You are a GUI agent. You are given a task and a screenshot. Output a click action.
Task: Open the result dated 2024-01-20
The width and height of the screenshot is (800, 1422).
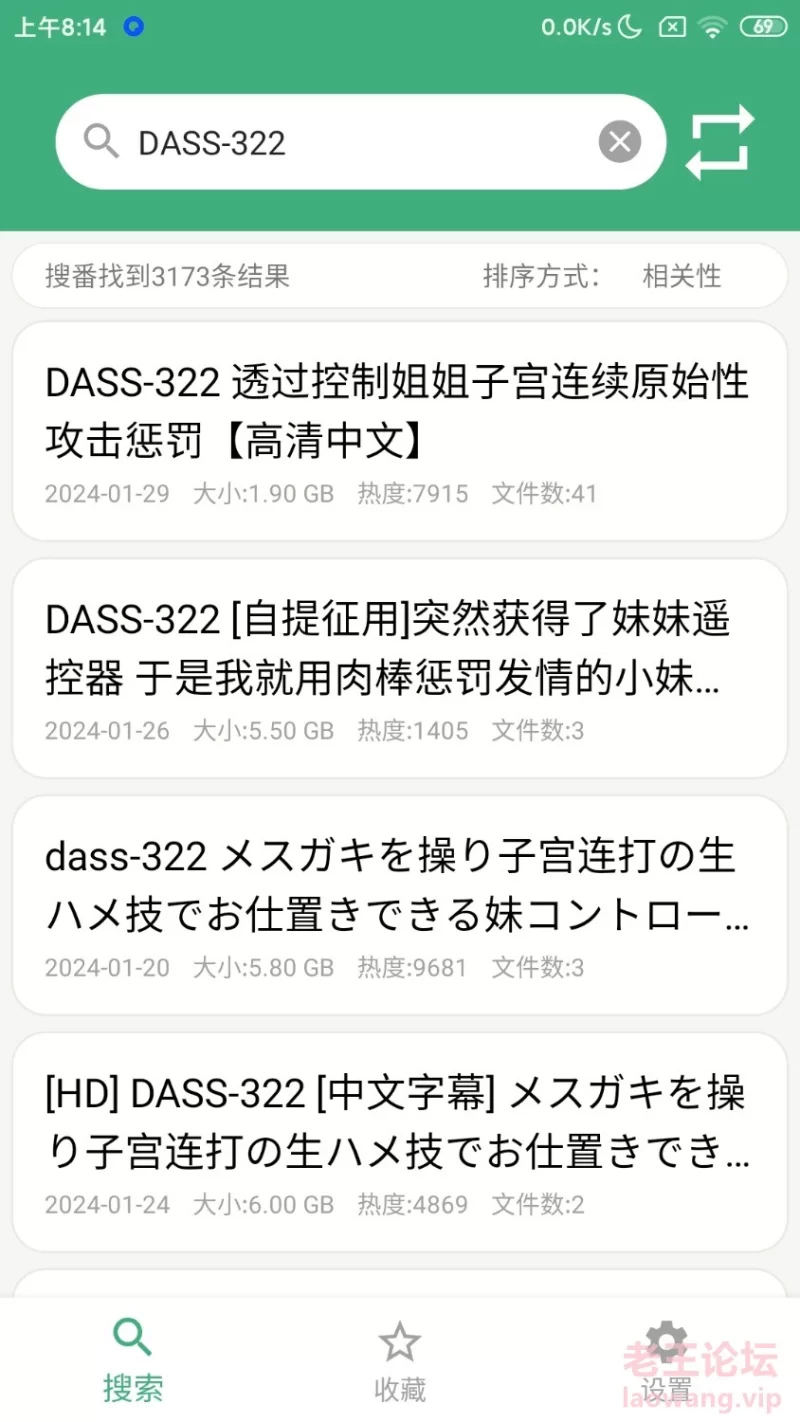point(400,905)
